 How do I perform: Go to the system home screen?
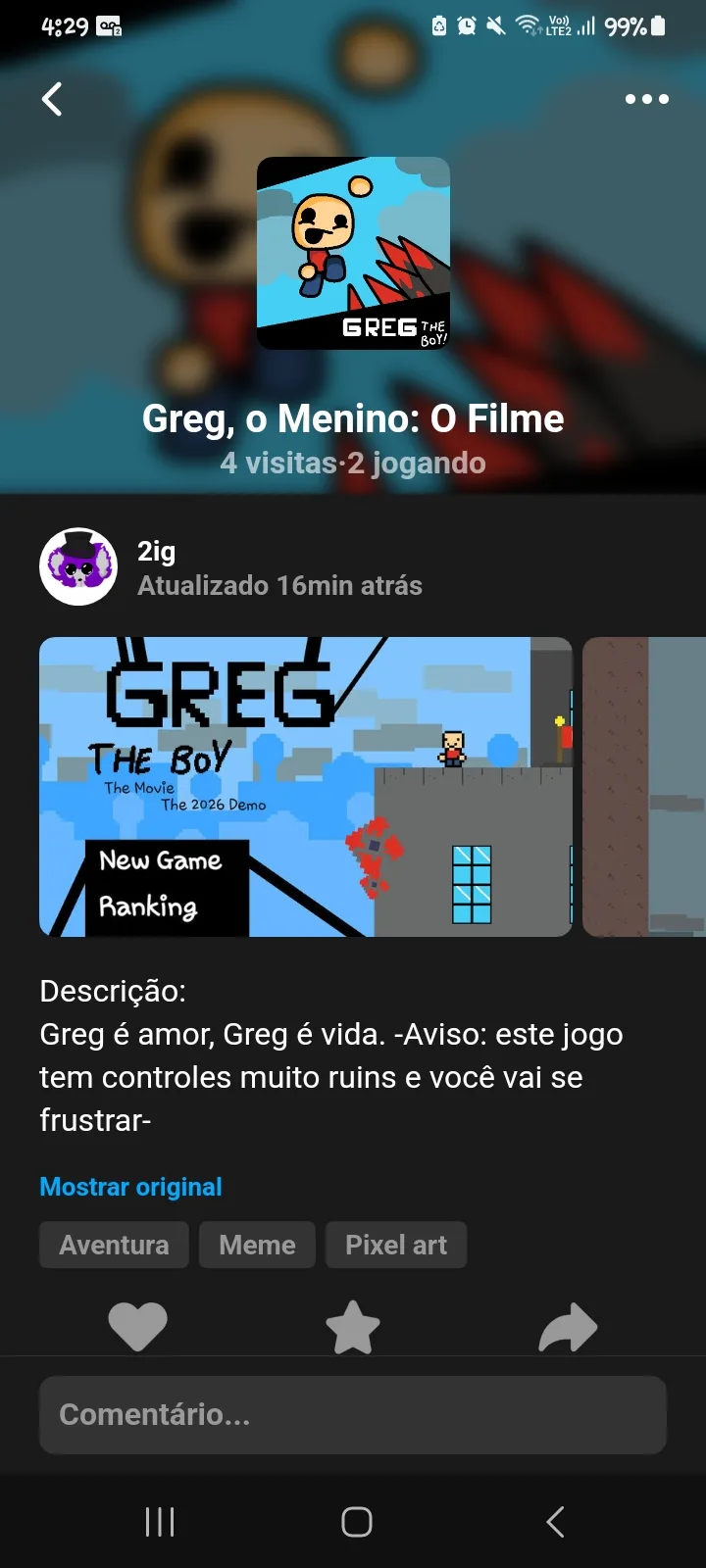coord(357,1522)
